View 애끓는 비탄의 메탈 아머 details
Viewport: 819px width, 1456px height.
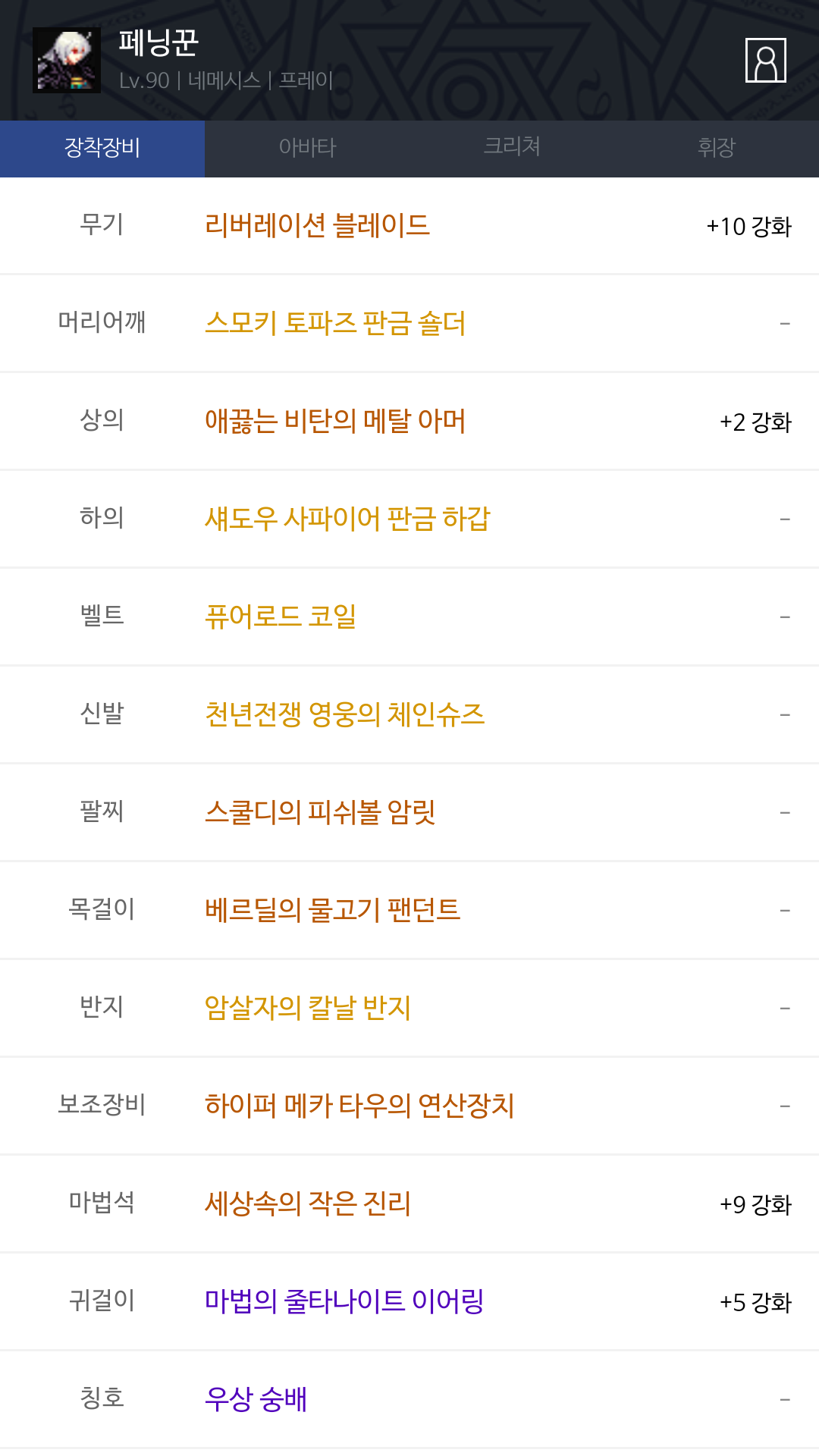tap(335, 422)
